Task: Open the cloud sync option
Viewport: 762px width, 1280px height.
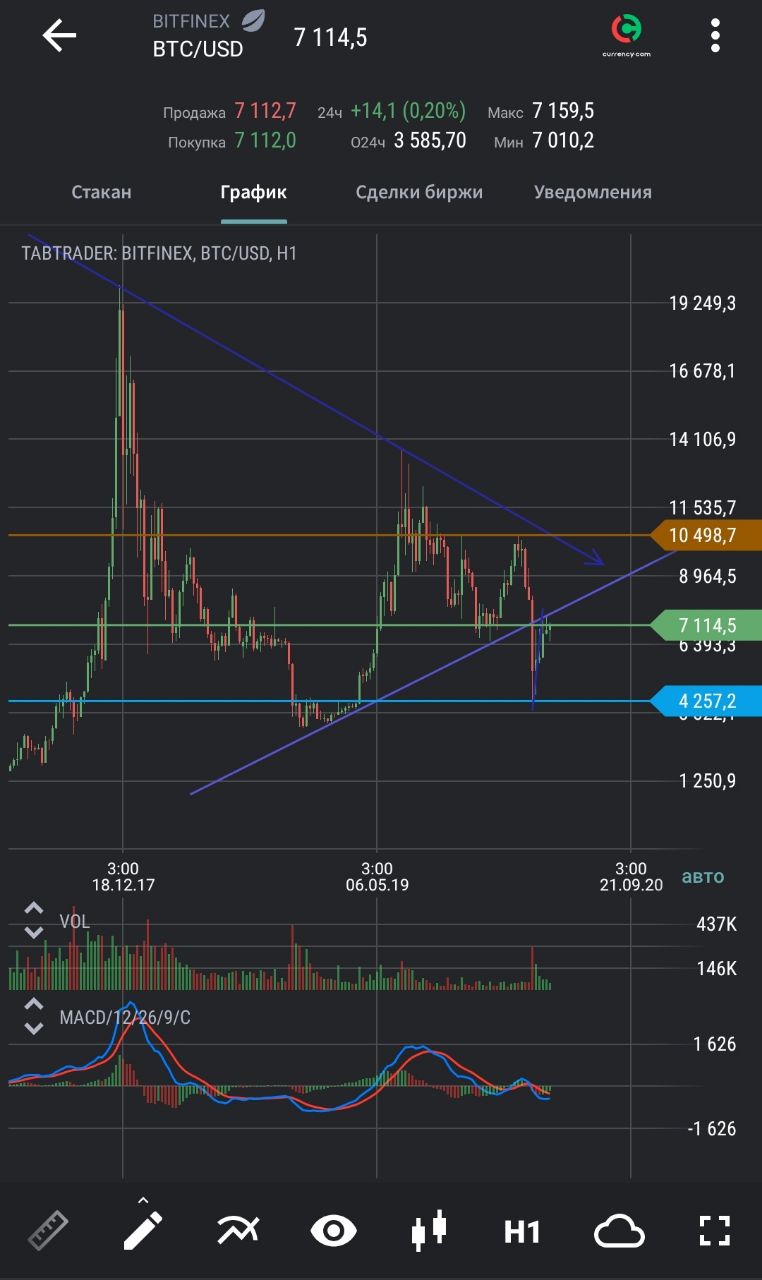Action: [x=619, y=1231]
